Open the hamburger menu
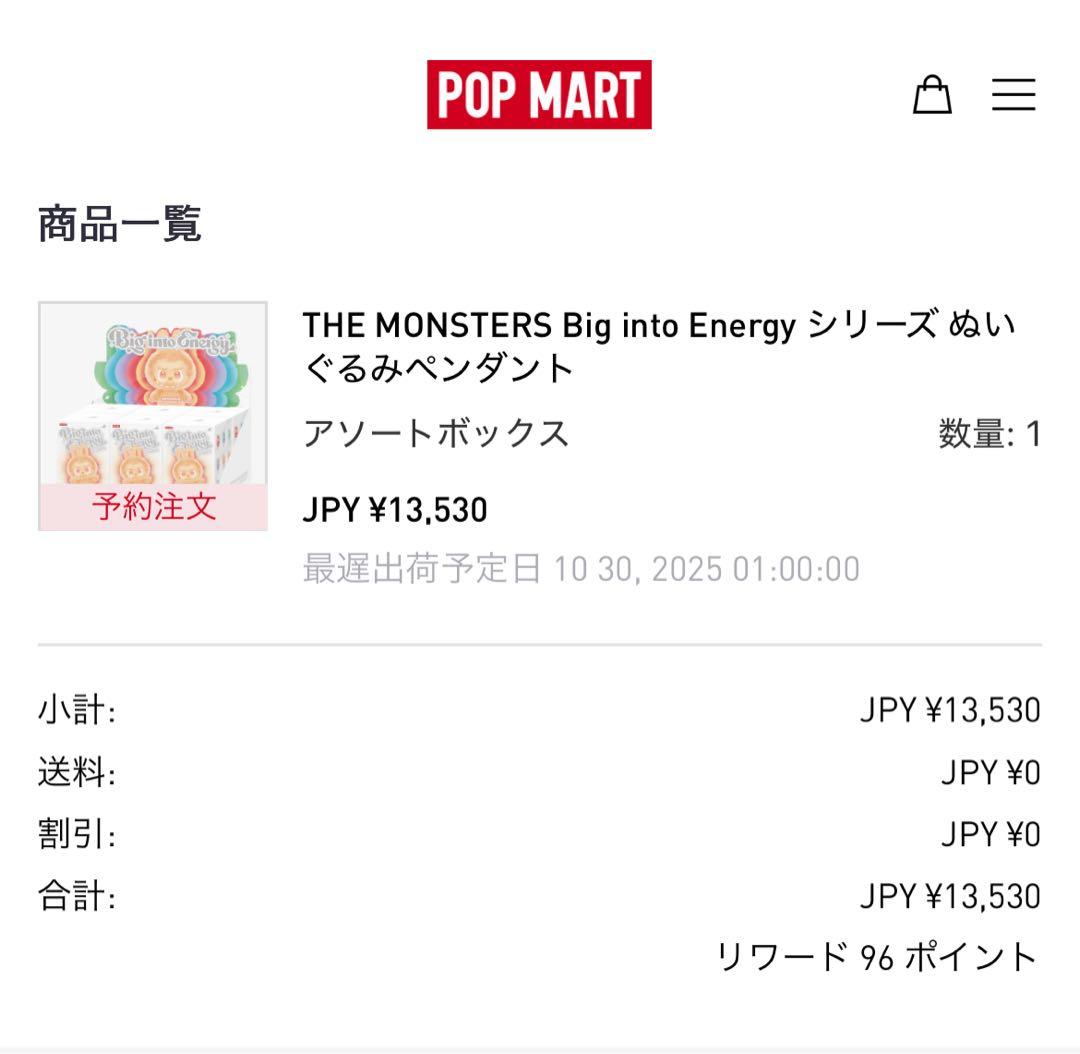The image size is (1080, 1054). [x=1013, y=95]
